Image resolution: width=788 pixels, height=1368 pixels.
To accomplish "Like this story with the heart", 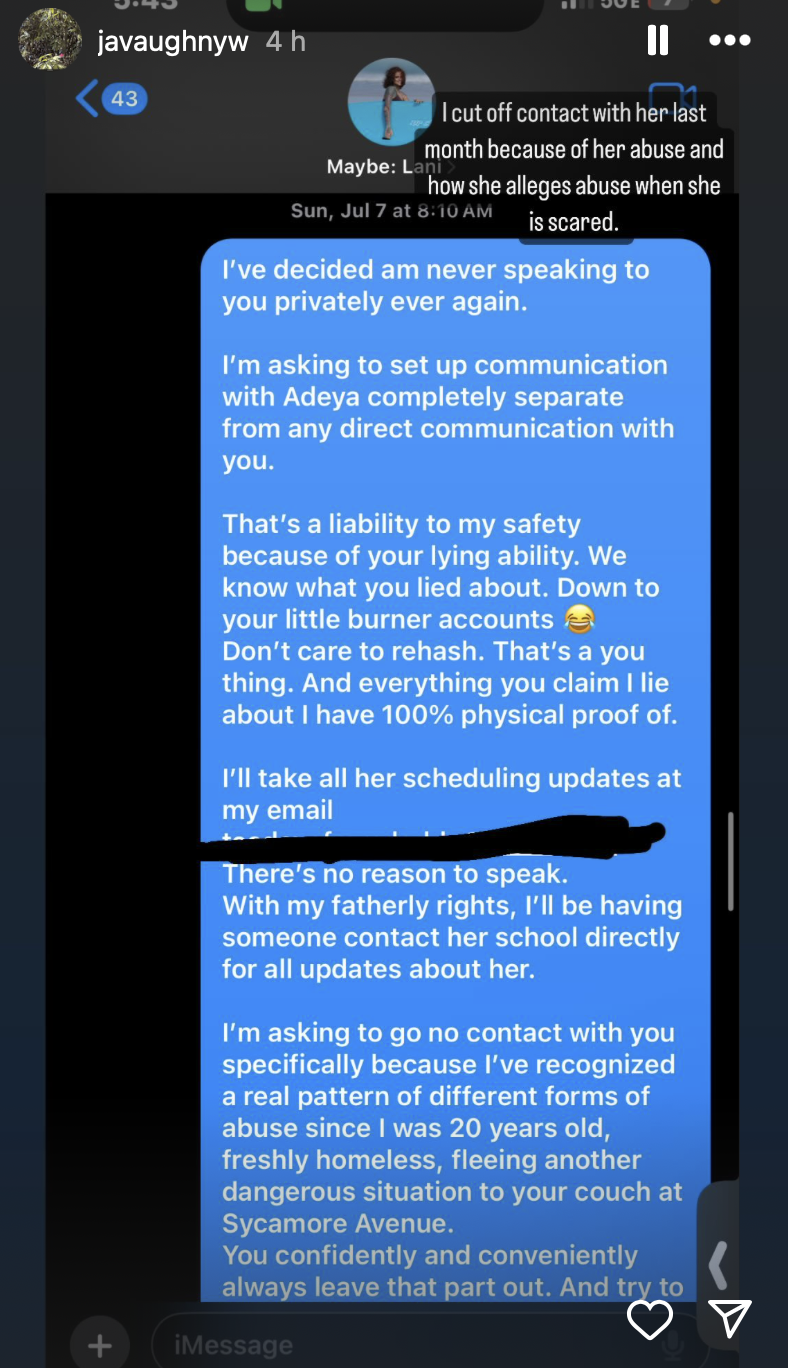I will 650,1319.
